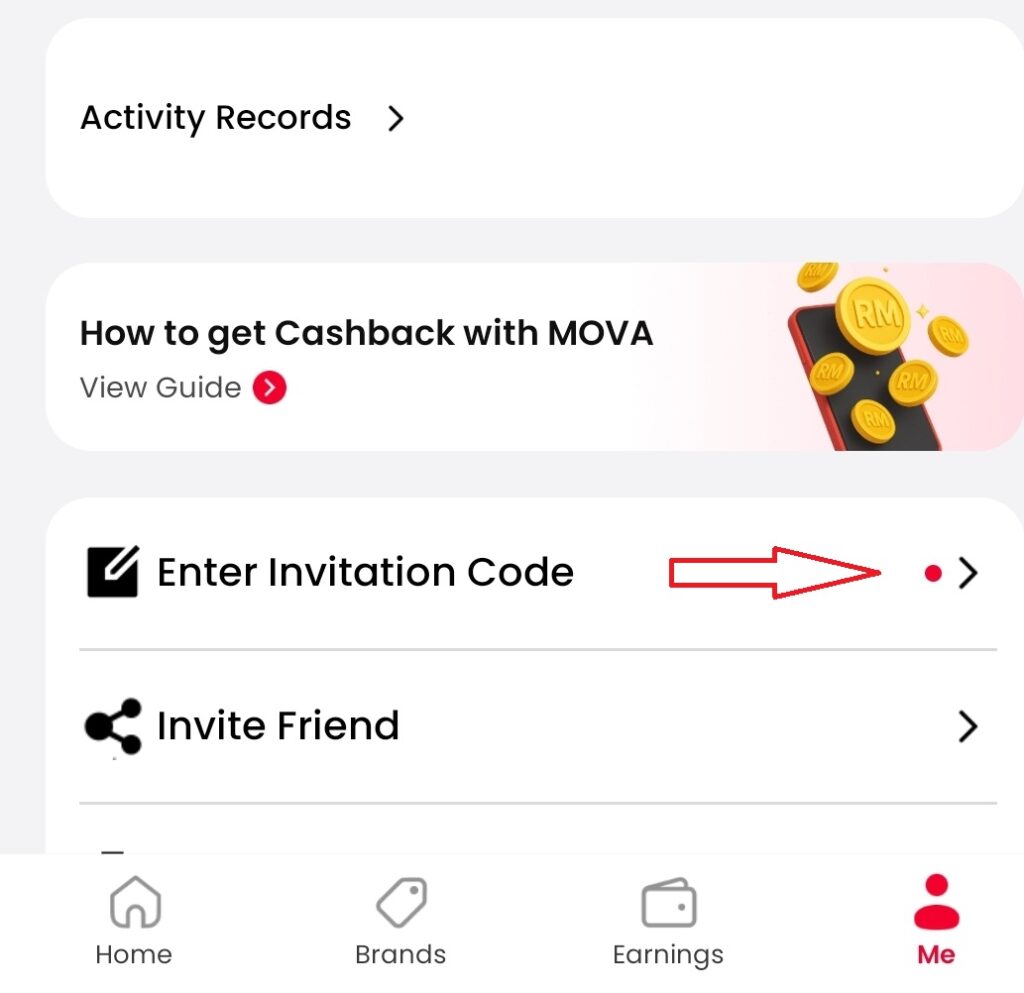
Task: Open Invite Friend row
Action: coord(278,726)
